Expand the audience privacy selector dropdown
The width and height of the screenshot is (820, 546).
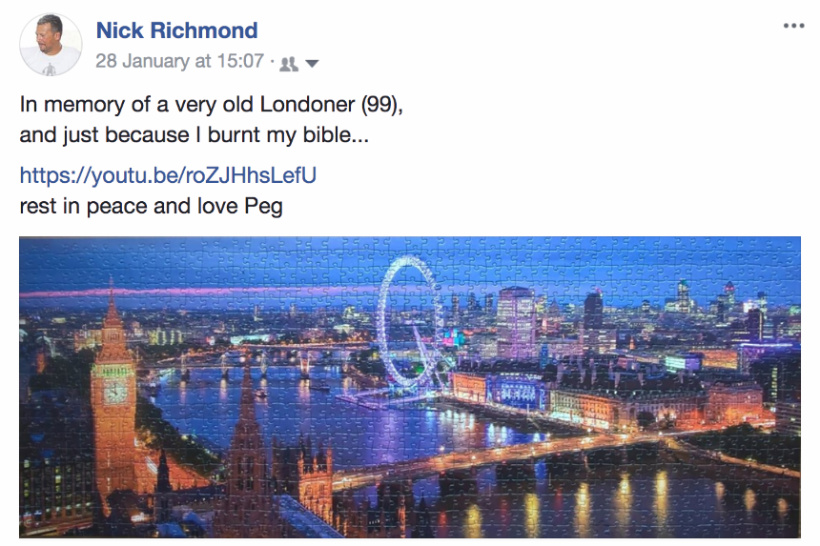tap(299, 63)
